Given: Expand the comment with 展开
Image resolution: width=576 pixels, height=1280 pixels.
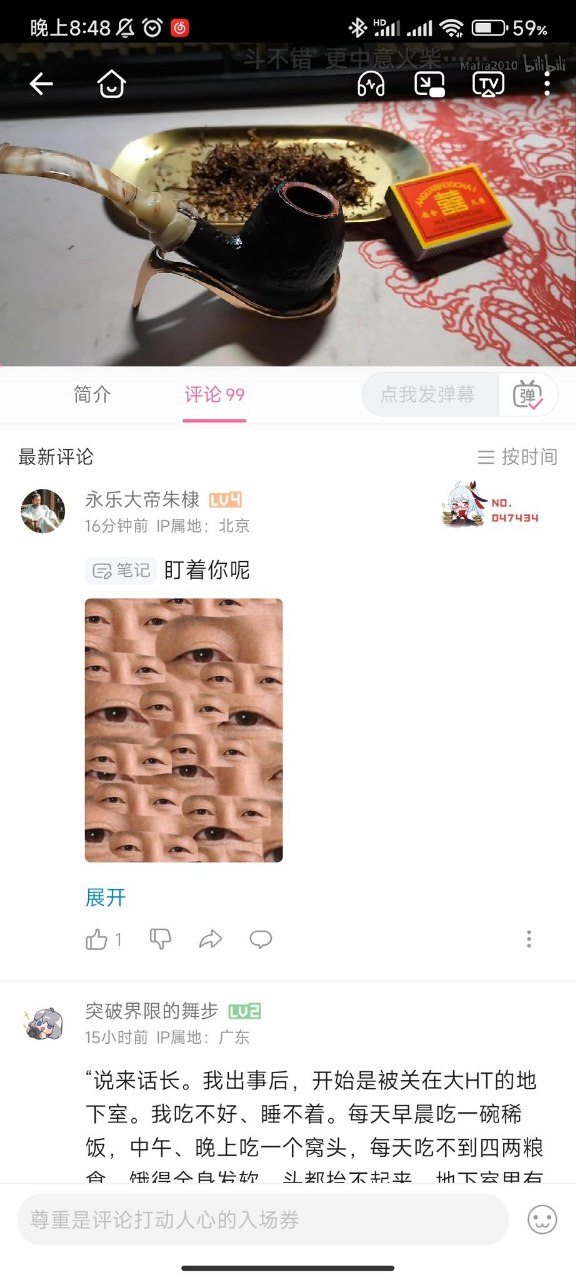Looking at the screenshot, I should click(105, 897).
